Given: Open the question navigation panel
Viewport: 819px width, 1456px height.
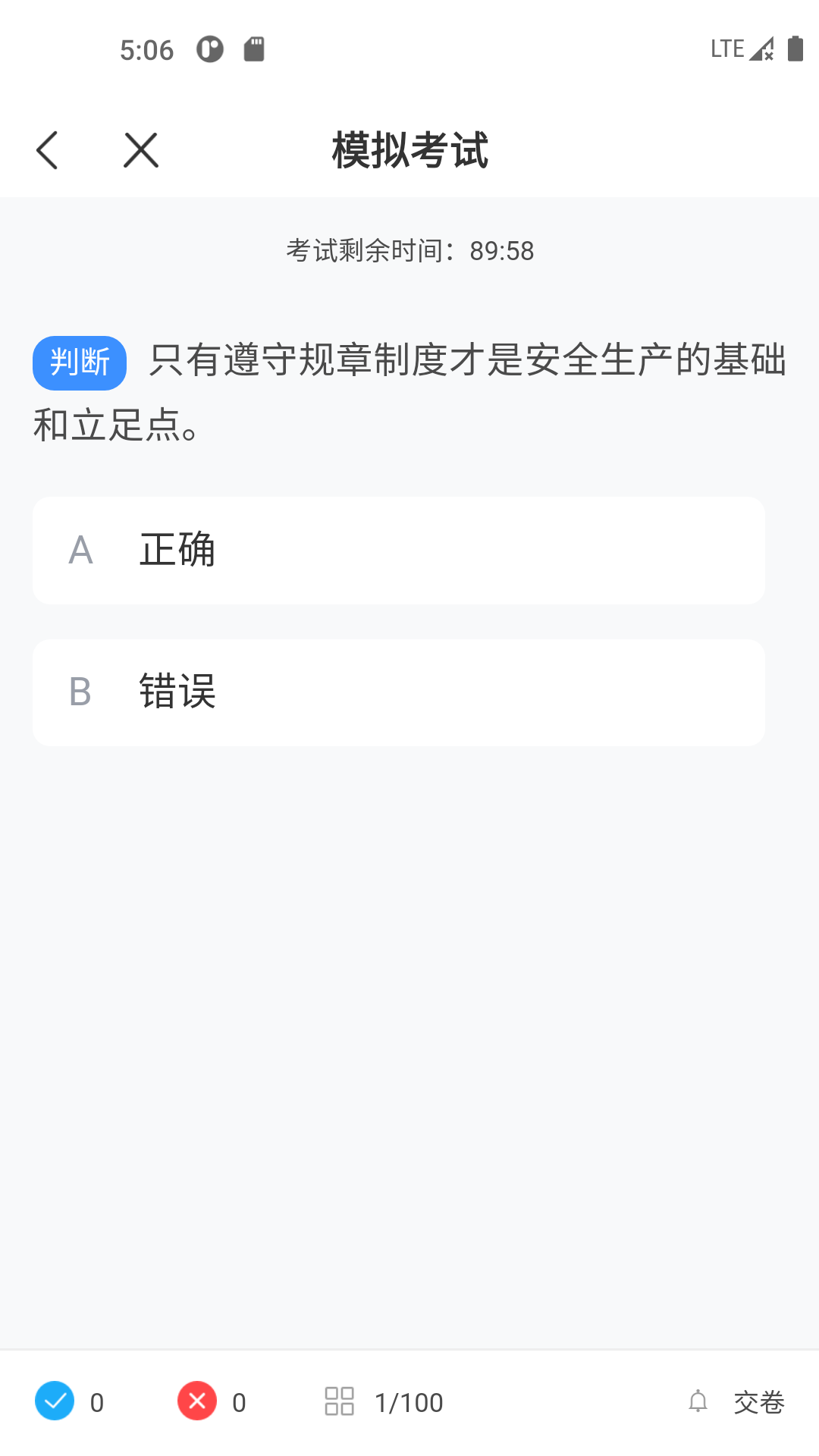Looking at the screenshot, I should click(x=339, y=1401).
